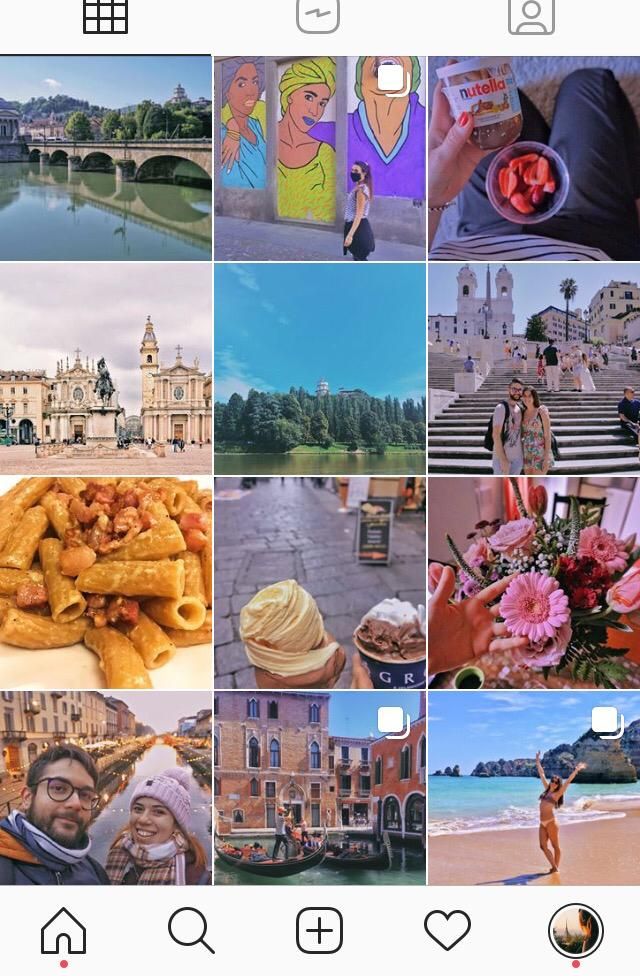This screenshot has width=640, height=976.
Task: Switch to the IGTV tab
Action: click(318, 16)
